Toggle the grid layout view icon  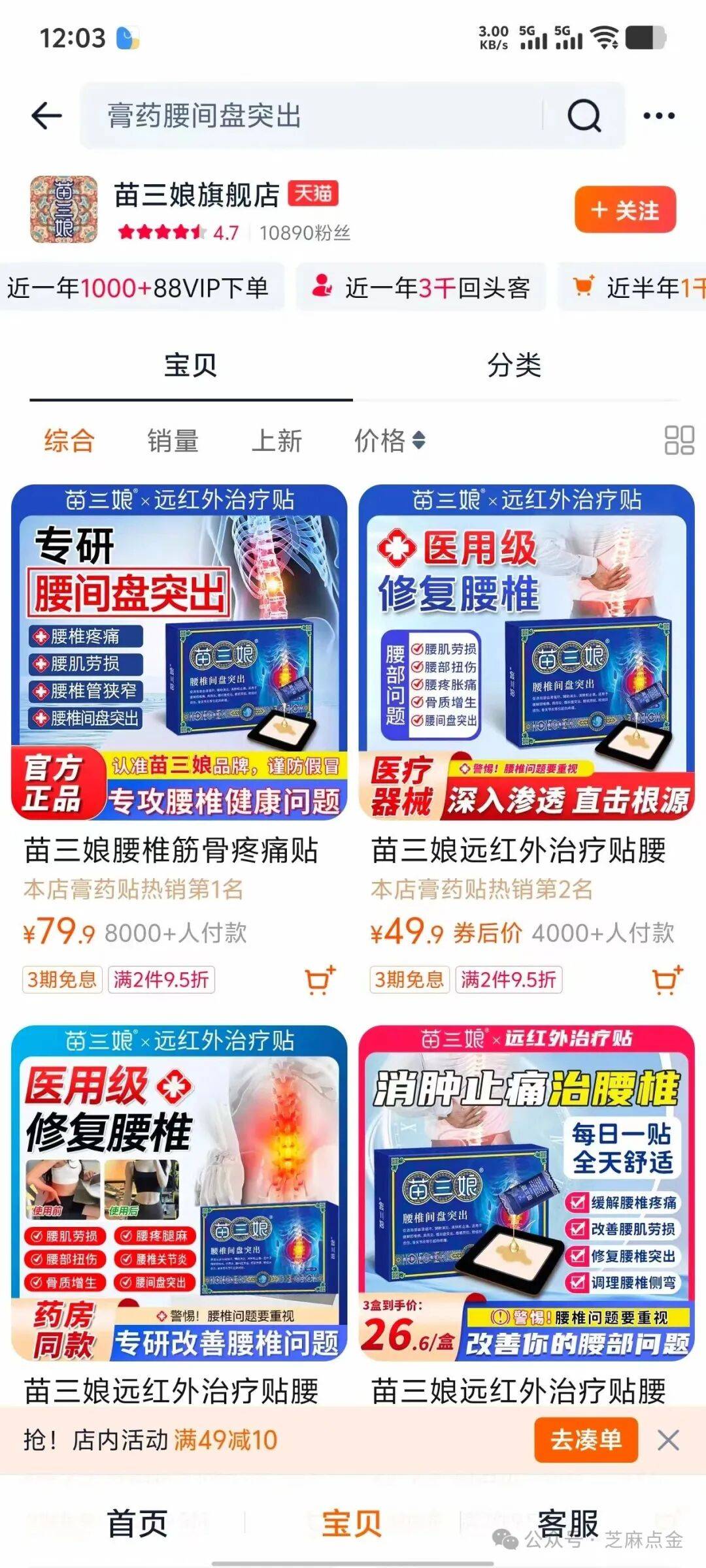pos(679,440)
